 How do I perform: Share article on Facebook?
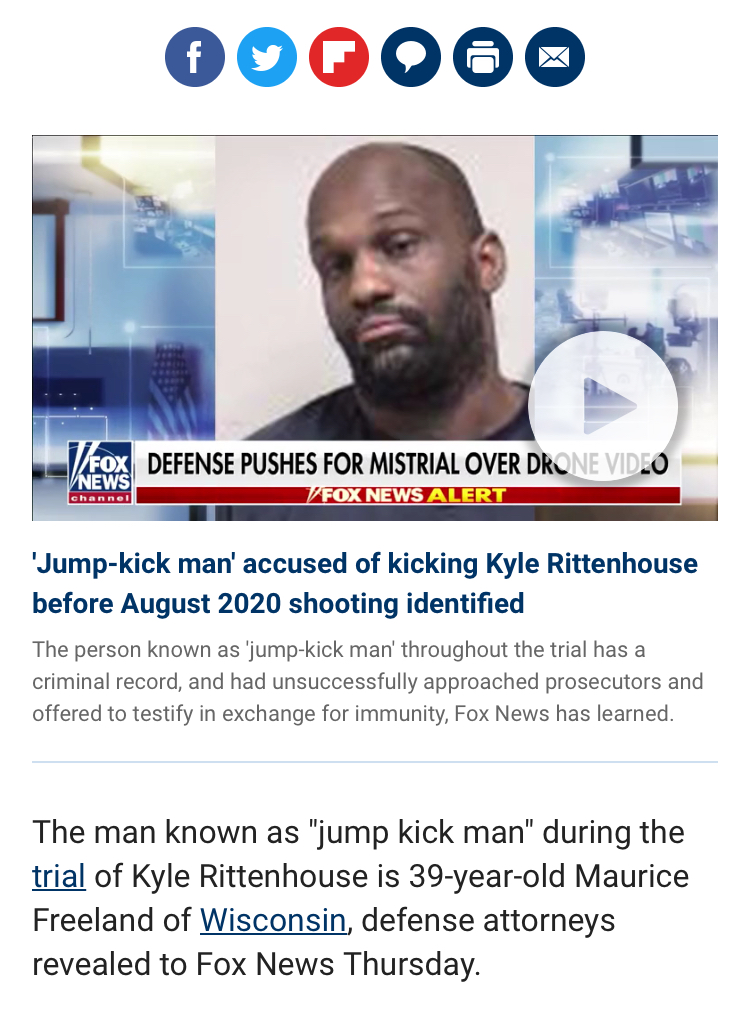click(x=194, y=57)
